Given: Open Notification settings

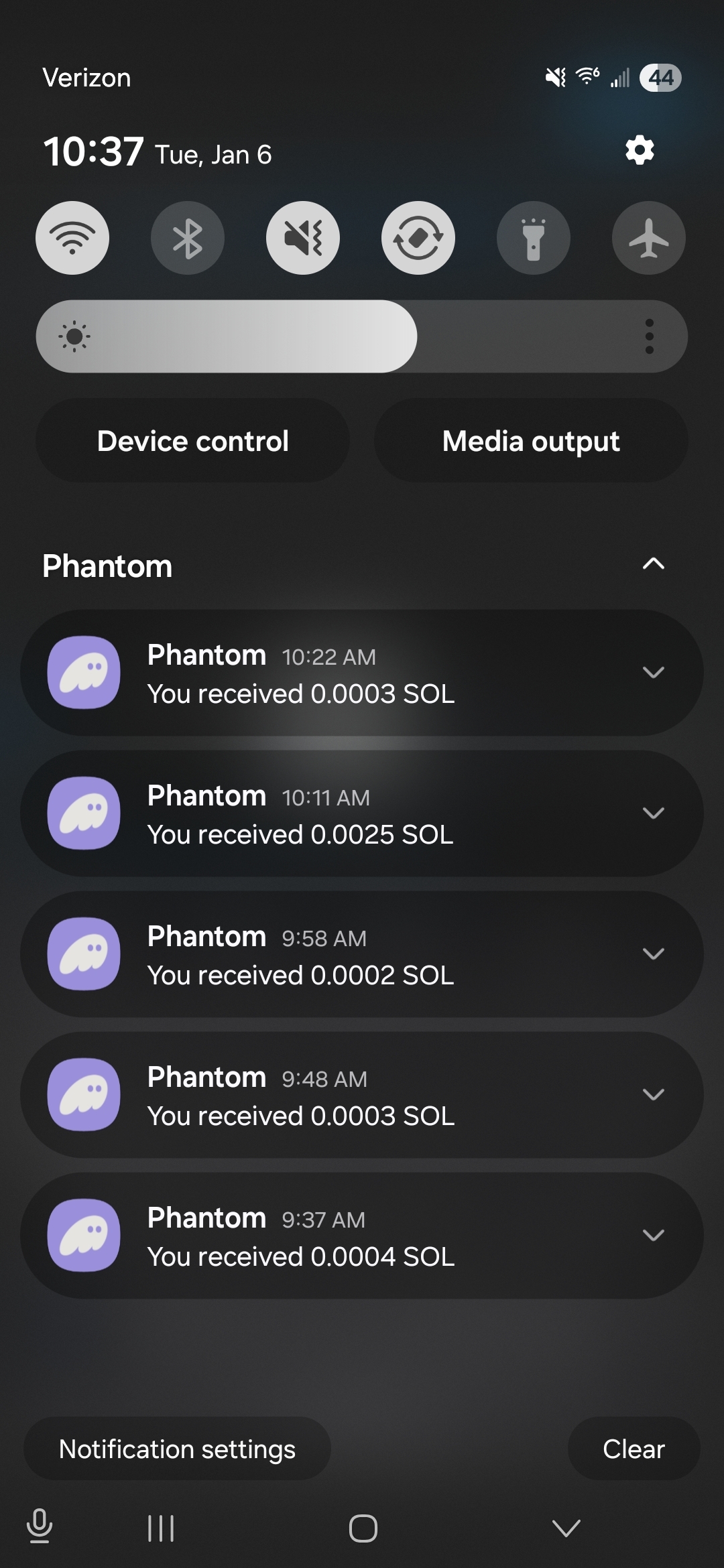Looking at the screenshot, I should tap(178, 1449).
